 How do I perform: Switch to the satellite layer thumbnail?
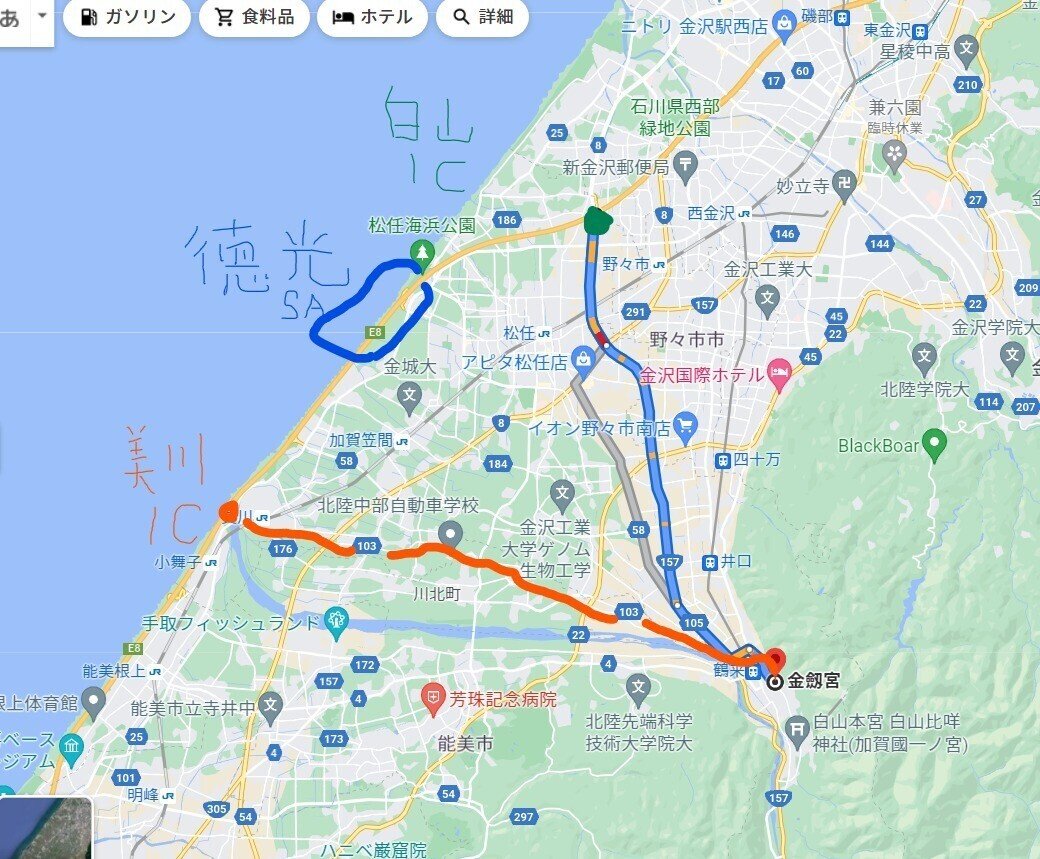pos(46,829)
